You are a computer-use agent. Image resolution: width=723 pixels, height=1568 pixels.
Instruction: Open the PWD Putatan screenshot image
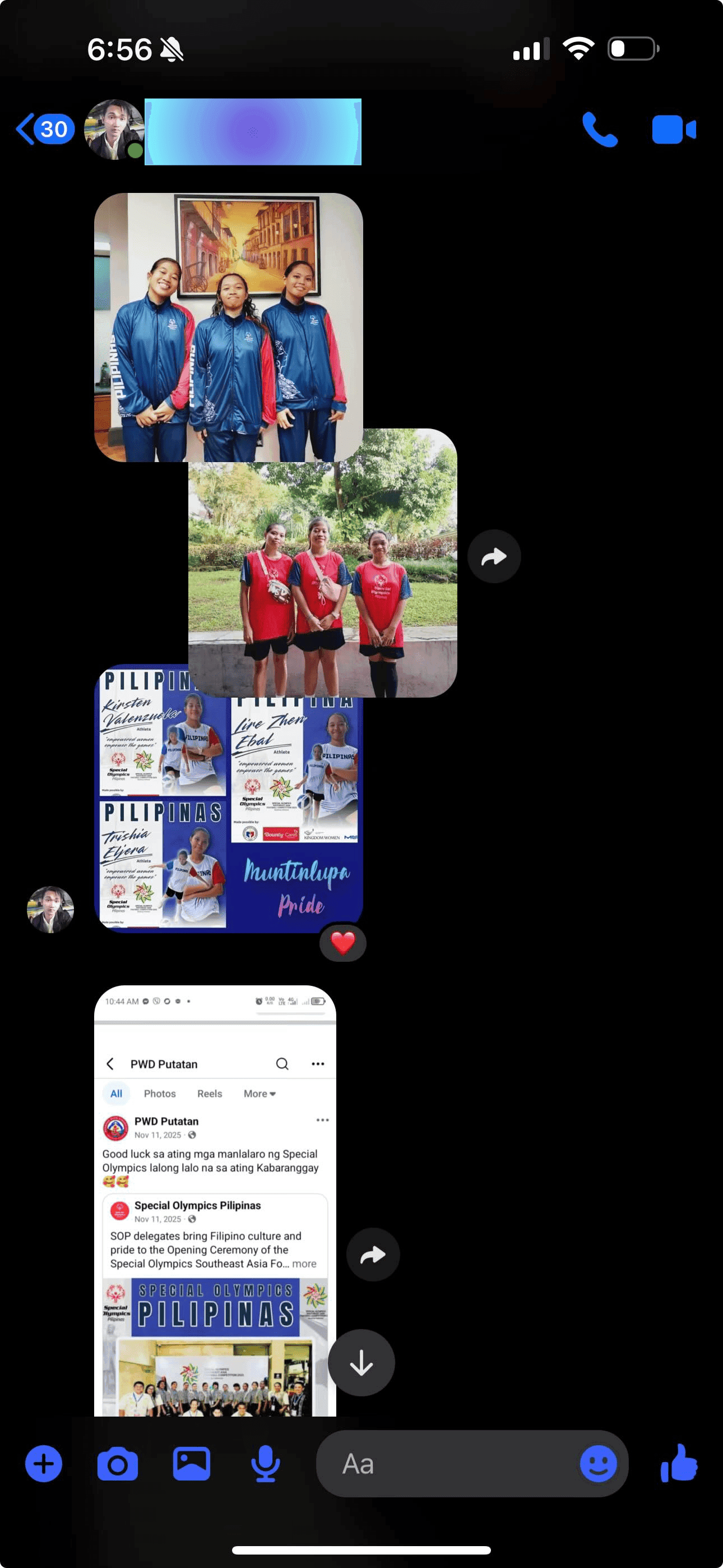[x=215, y=1200]
